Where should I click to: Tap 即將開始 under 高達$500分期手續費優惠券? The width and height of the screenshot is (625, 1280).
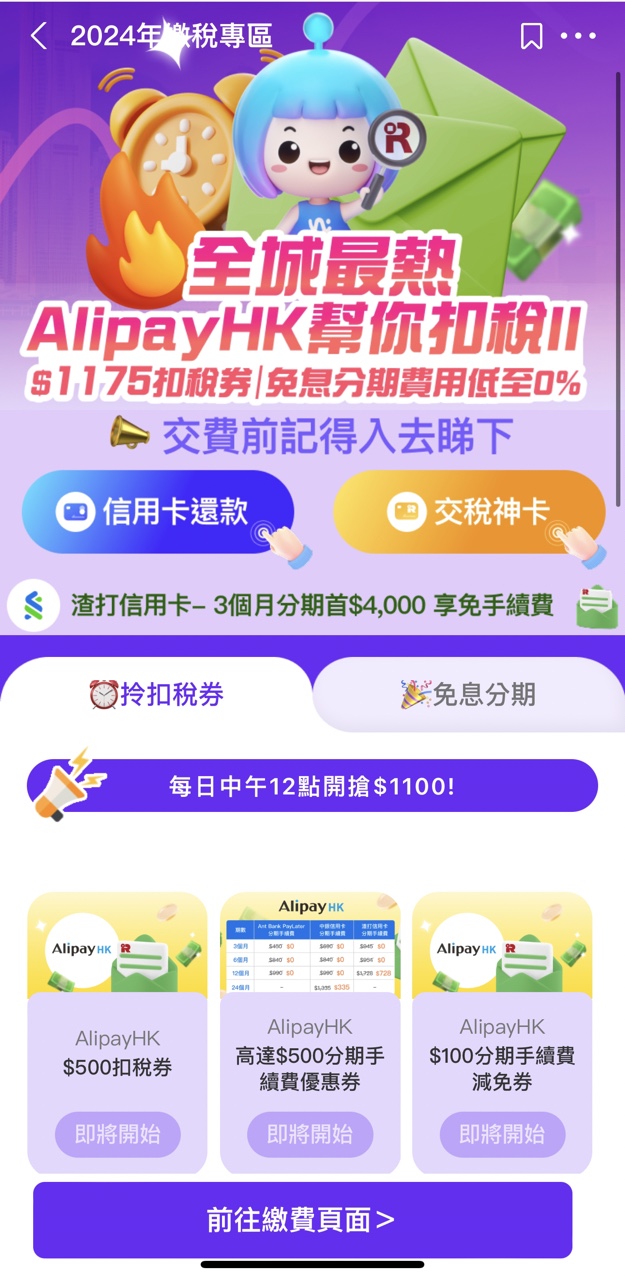tap(310, 1135)
